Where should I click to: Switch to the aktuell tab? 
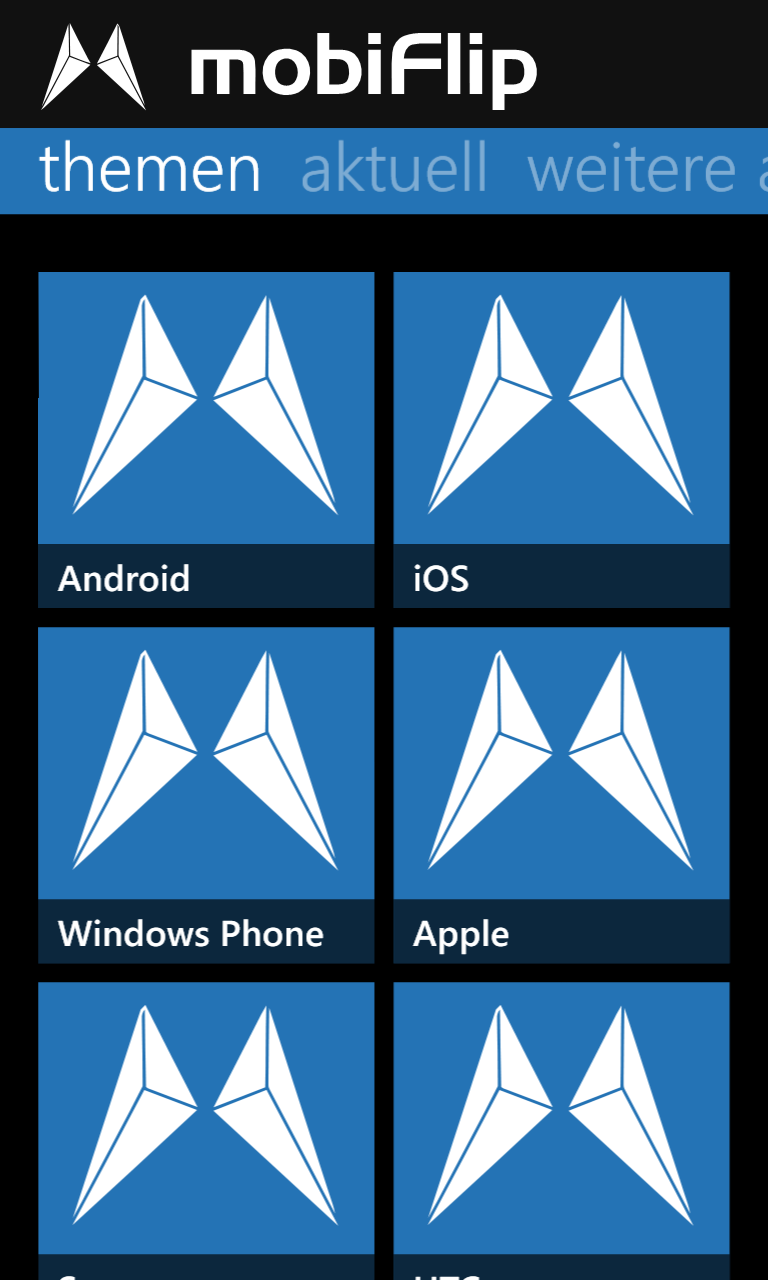tap(394, 168)
